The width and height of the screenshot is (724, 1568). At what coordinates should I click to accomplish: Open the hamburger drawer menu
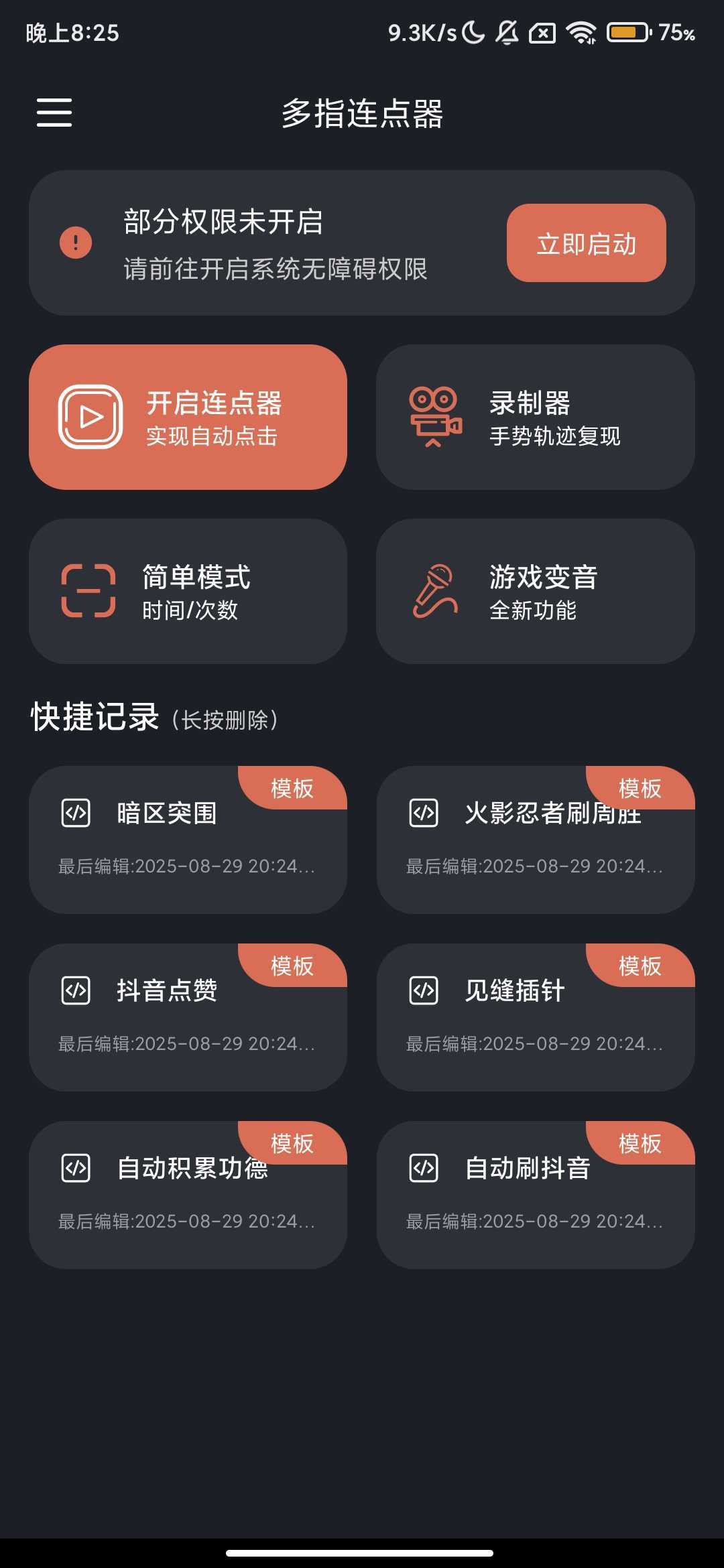click(x=54, y=112)
